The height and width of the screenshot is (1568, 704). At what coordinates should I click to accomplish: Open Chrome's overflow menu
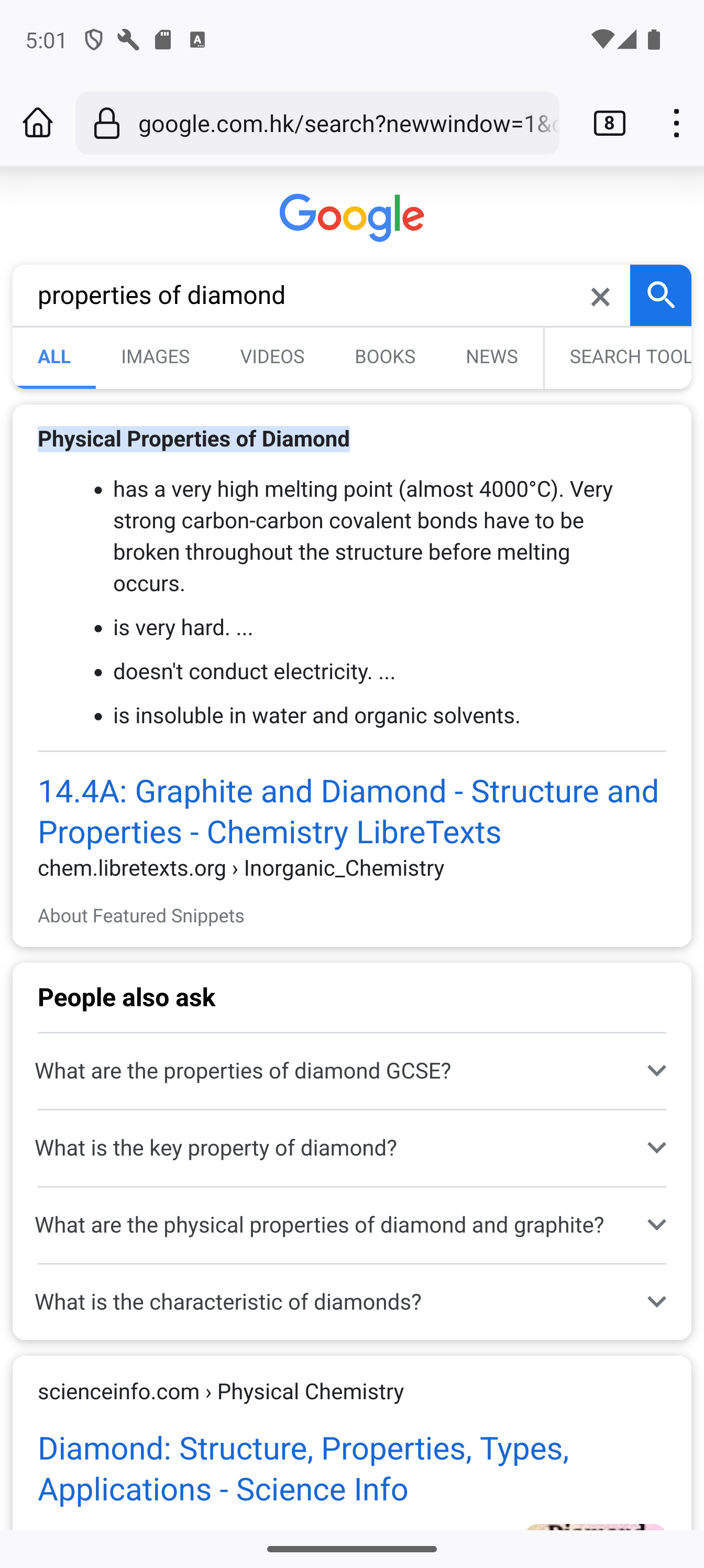[676, 123]
